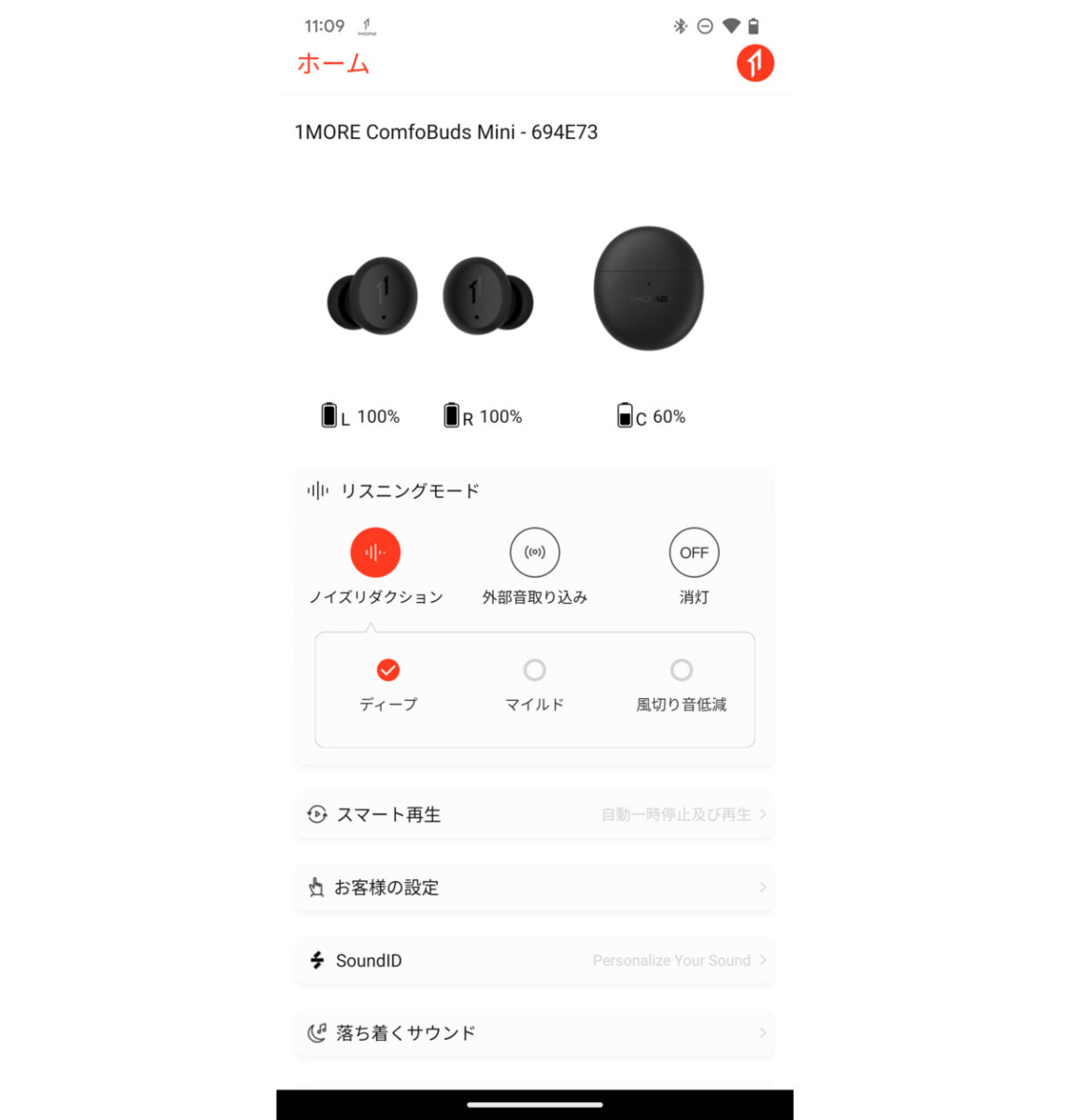The image size is (1070, 1120).
Task: Select ノイズリダクション listening mode
Action: point(375,553)
